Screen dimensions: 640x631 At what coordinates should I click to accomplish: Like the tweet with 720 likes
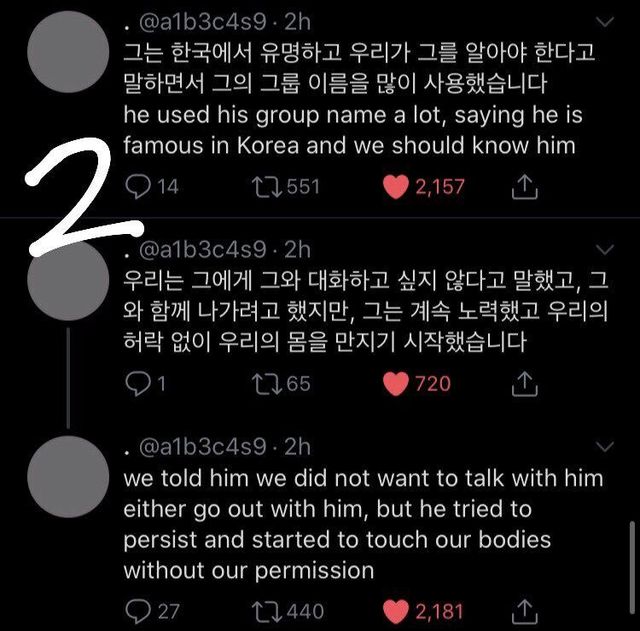pyautogui.click(x=399, y=382)
